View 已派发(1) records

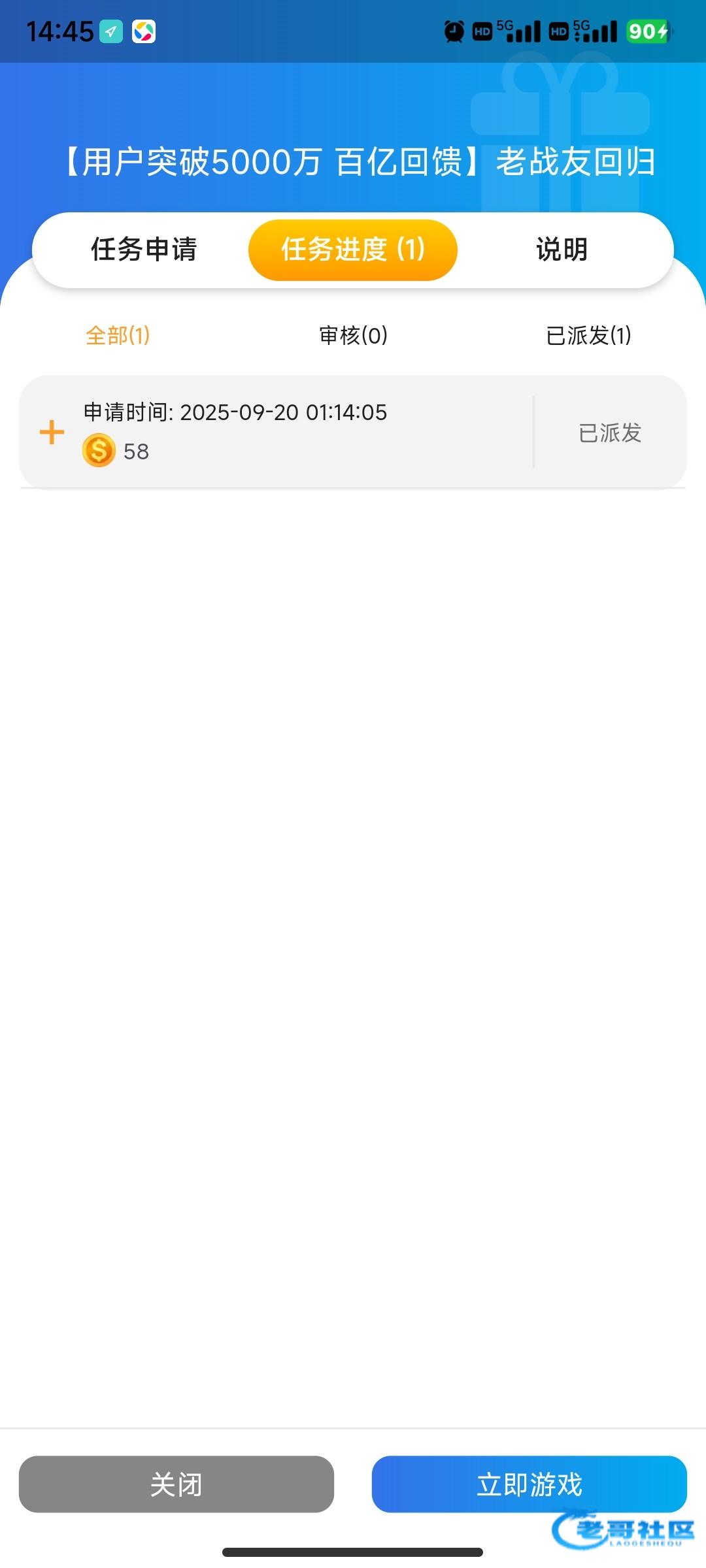[588, 336]
